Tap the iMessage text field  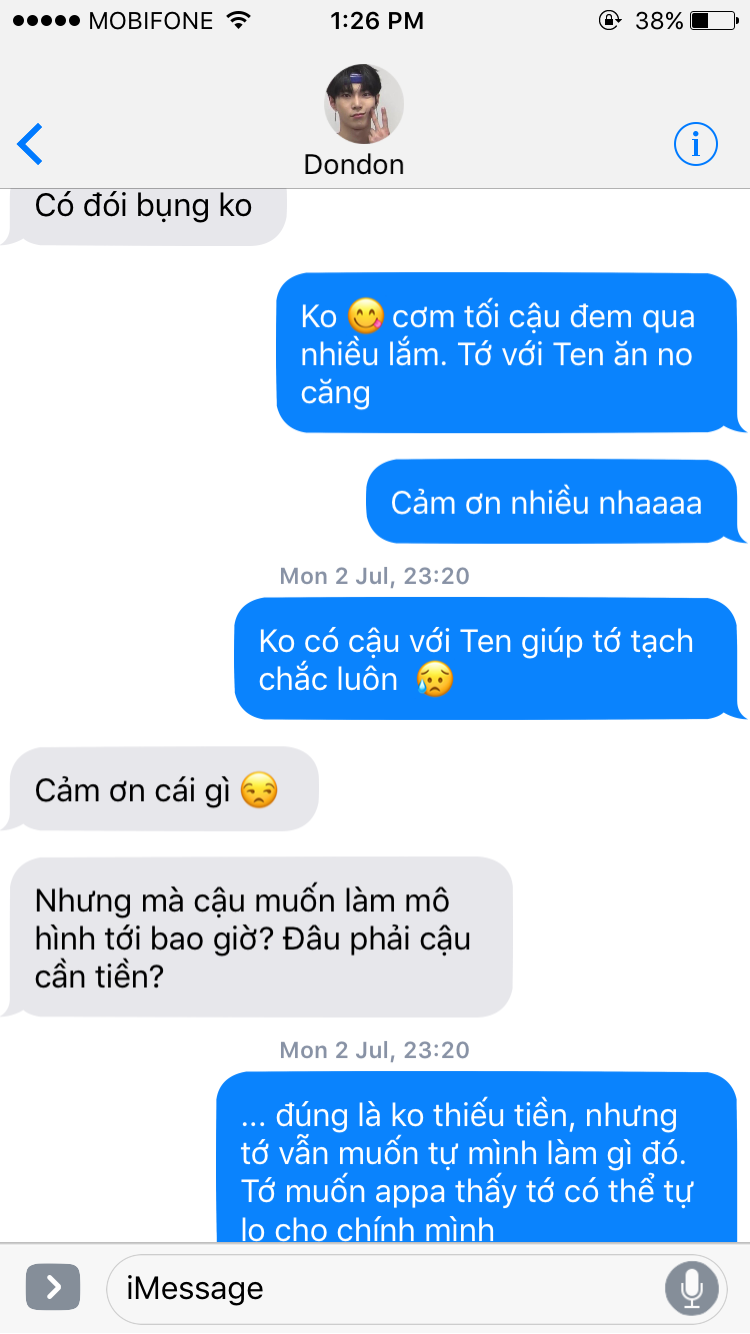point(385,1289)
